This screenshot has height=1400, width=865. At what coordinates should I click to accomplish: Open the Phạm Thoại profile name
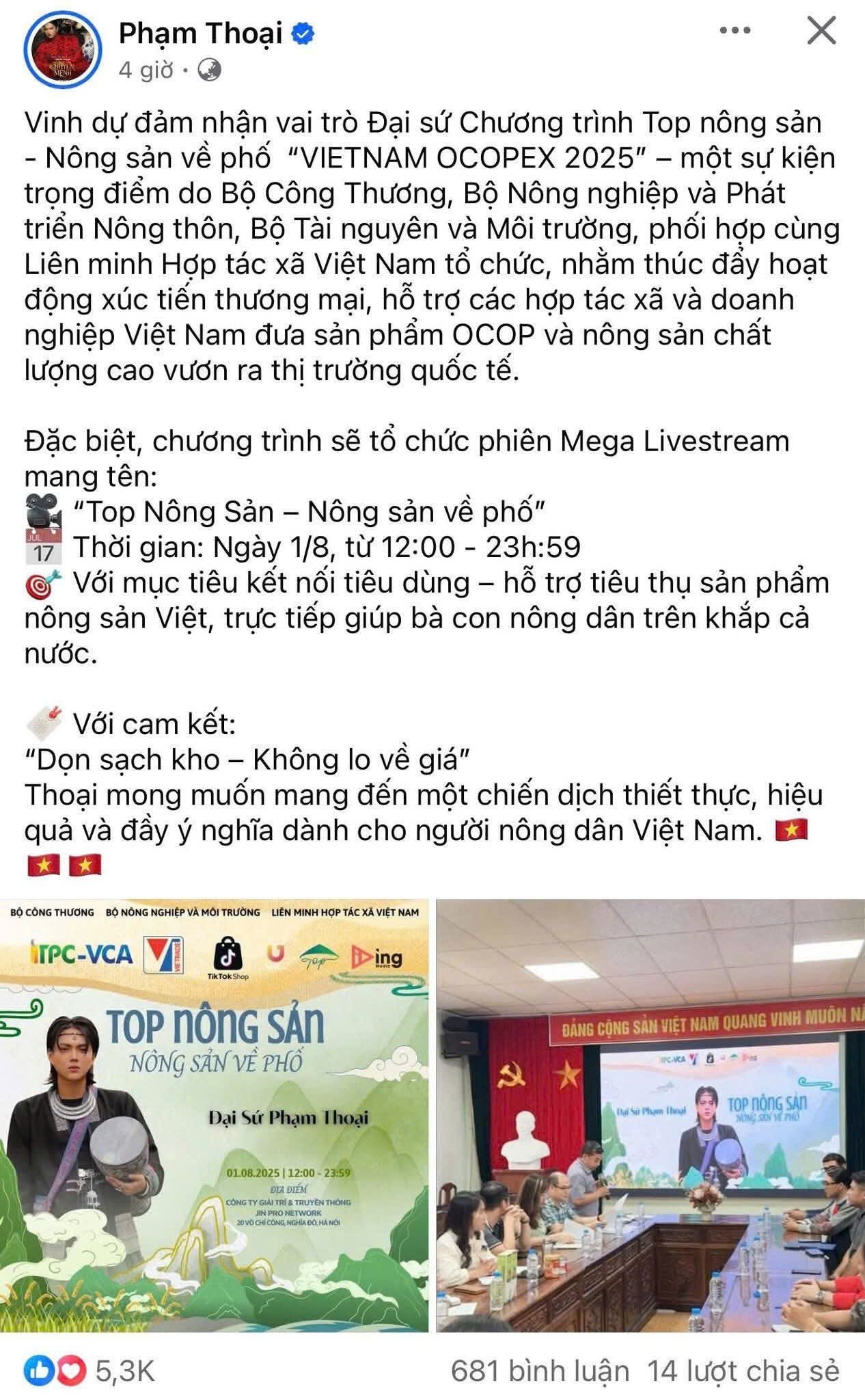[x=200, y=33]
